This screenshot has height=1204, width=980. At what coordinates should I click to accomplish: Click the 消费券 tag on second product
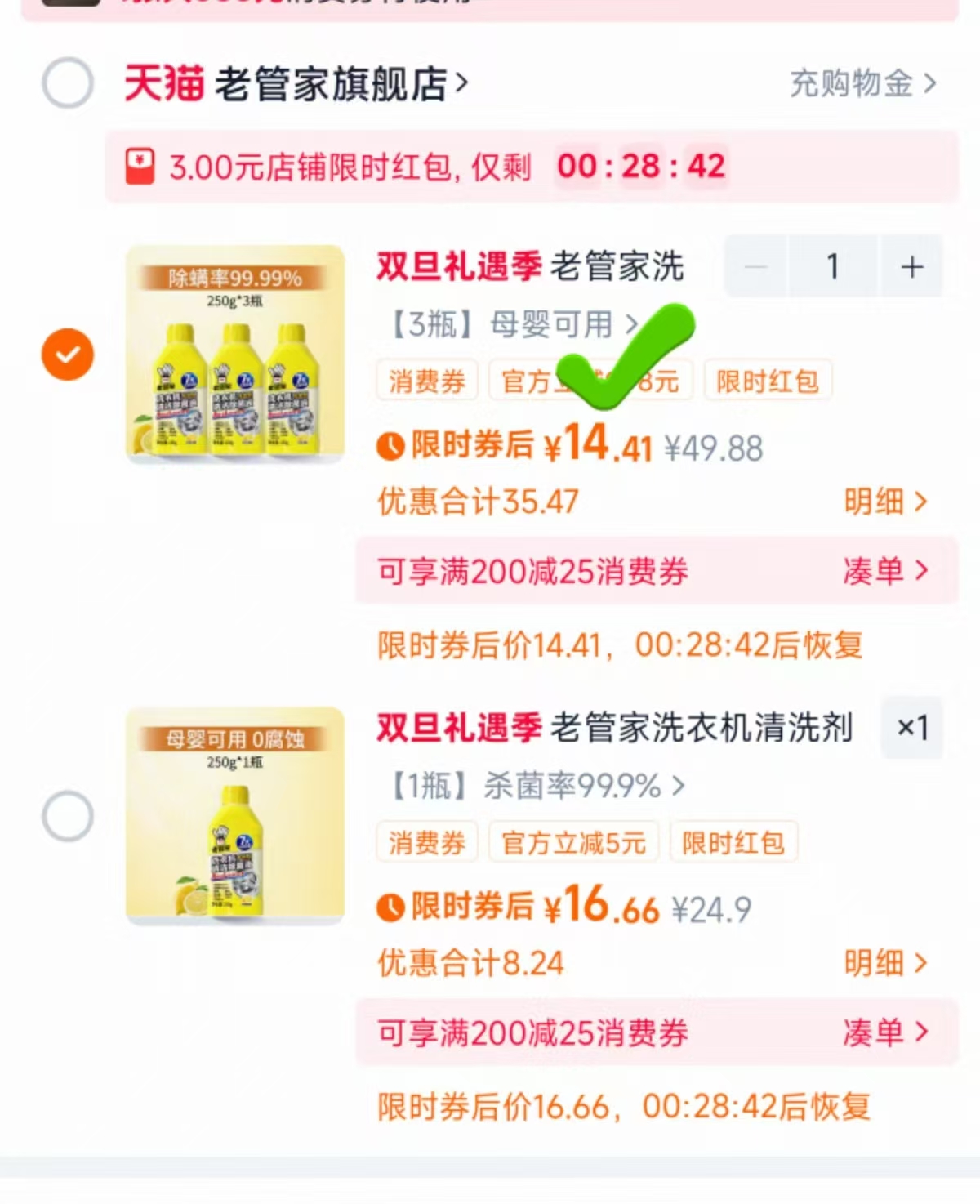[x=426, y=841]
